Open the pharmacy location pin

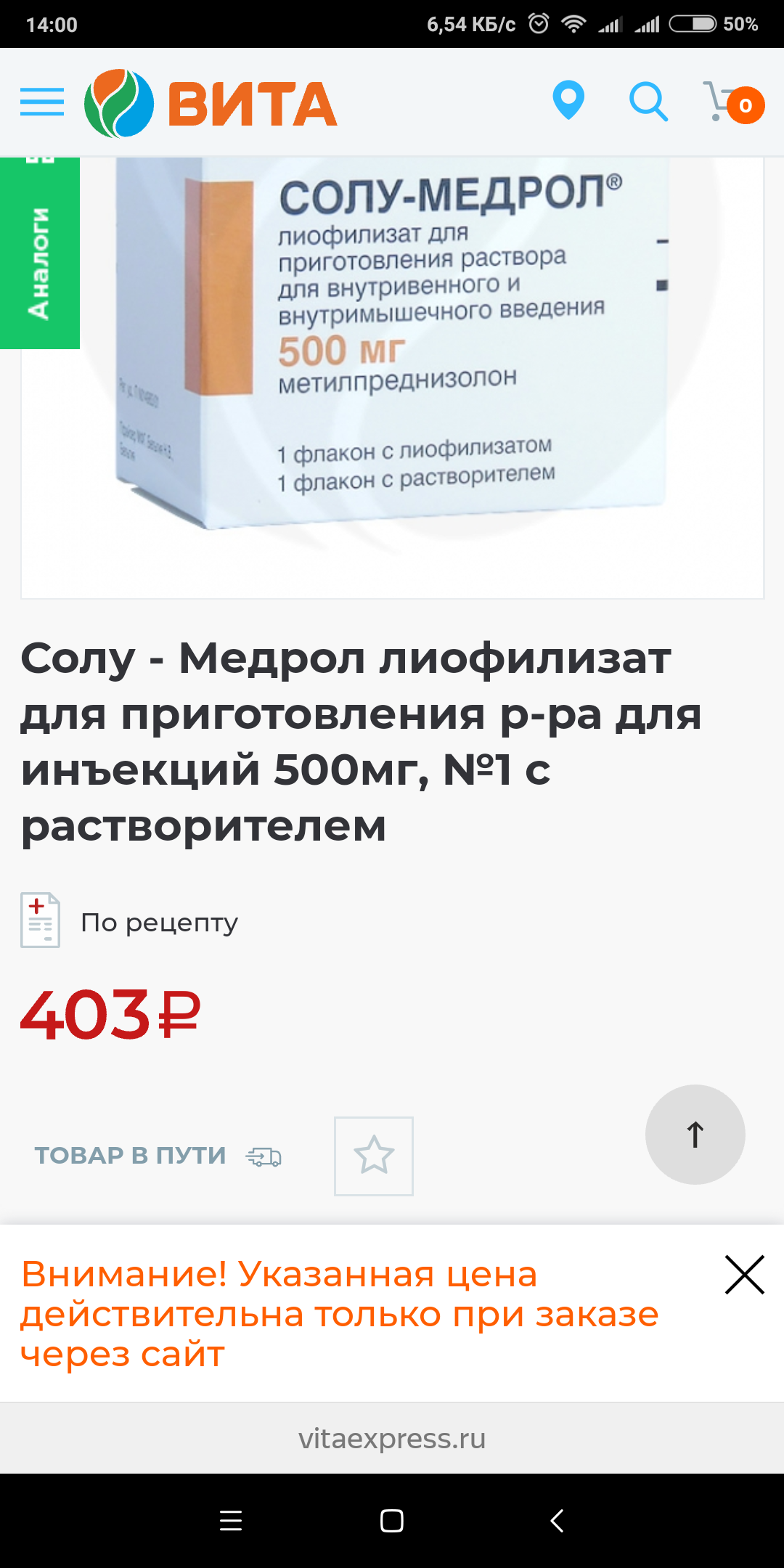[x=568, y=100]
